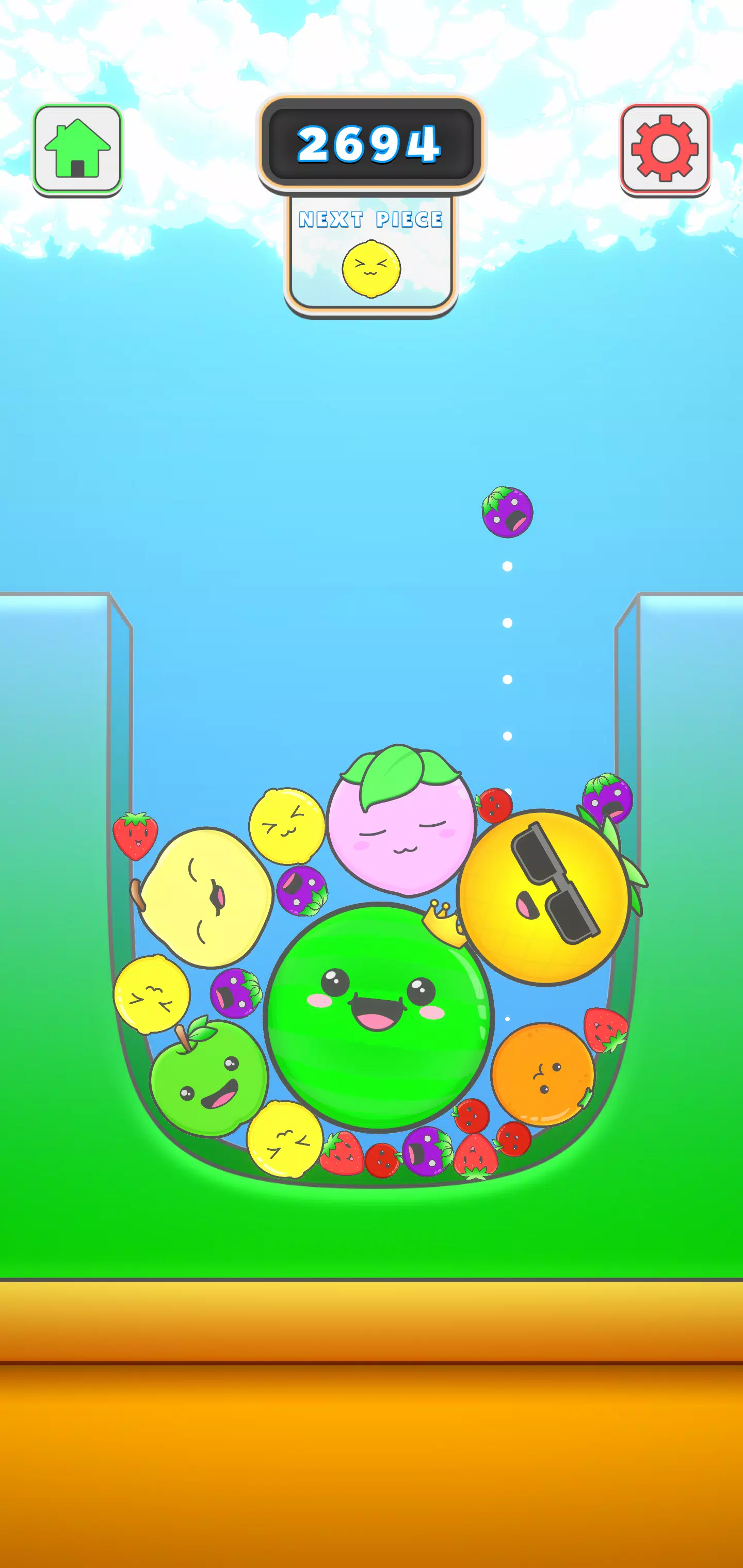This screenshot has height=1568, width=743.
Task: Open the settings gear
Action: click(665, 149)
